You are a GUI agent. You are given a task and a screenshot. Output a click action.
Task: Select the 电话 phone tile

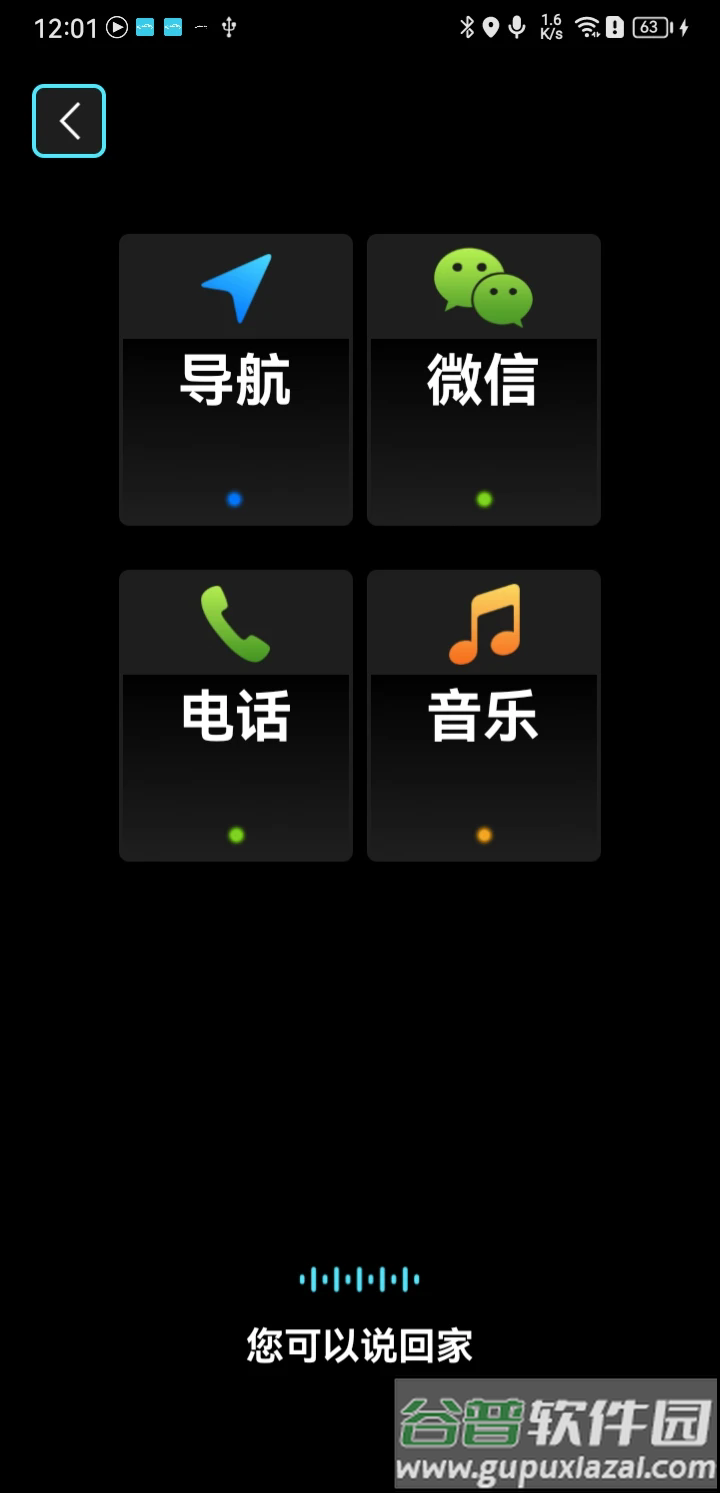[x=236, y=715]
